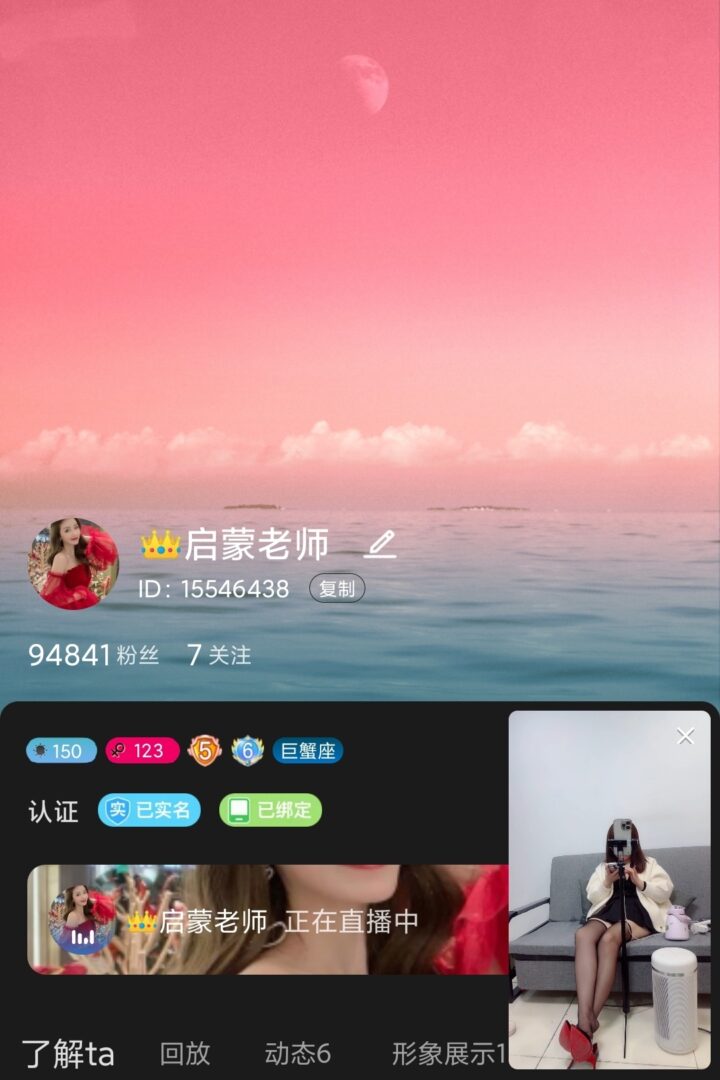This screenshot has width=720, height=1080.
Task: Close the floating live video window
Action: coord(685,737)
